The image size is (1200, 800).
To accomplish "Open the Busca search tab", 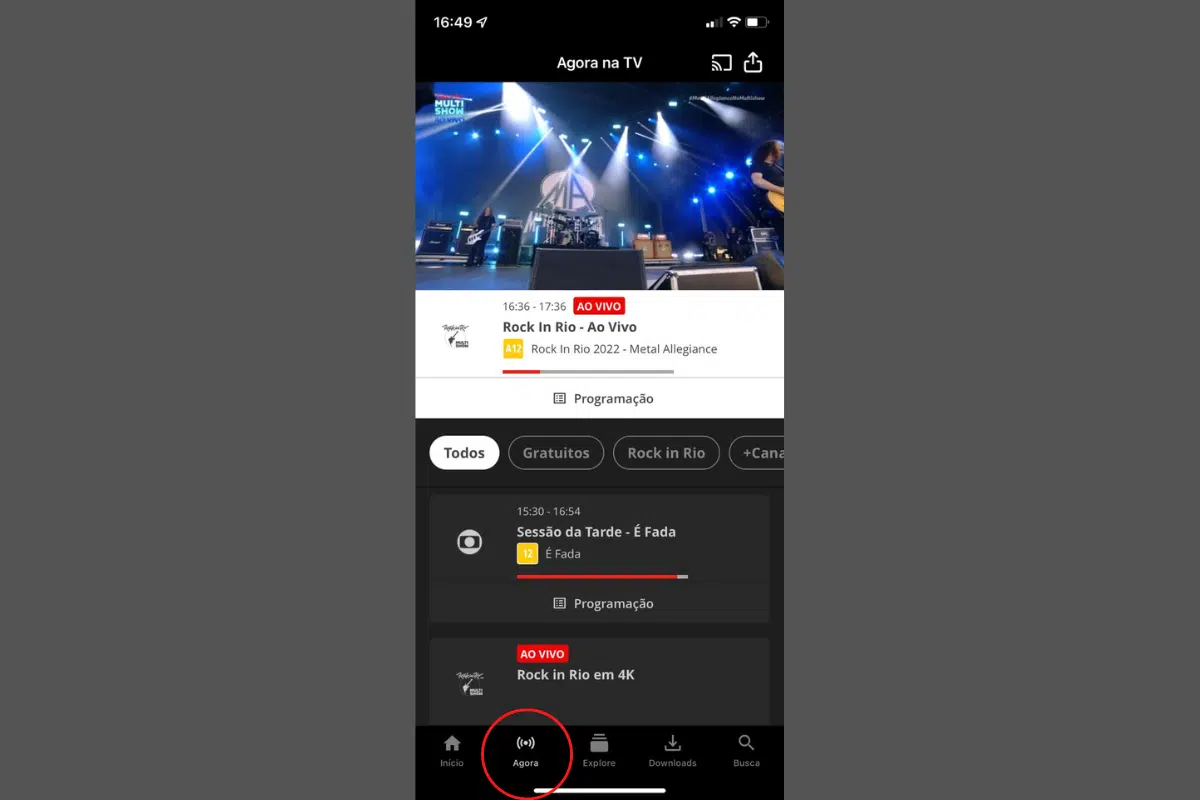I will pos(746,751).
